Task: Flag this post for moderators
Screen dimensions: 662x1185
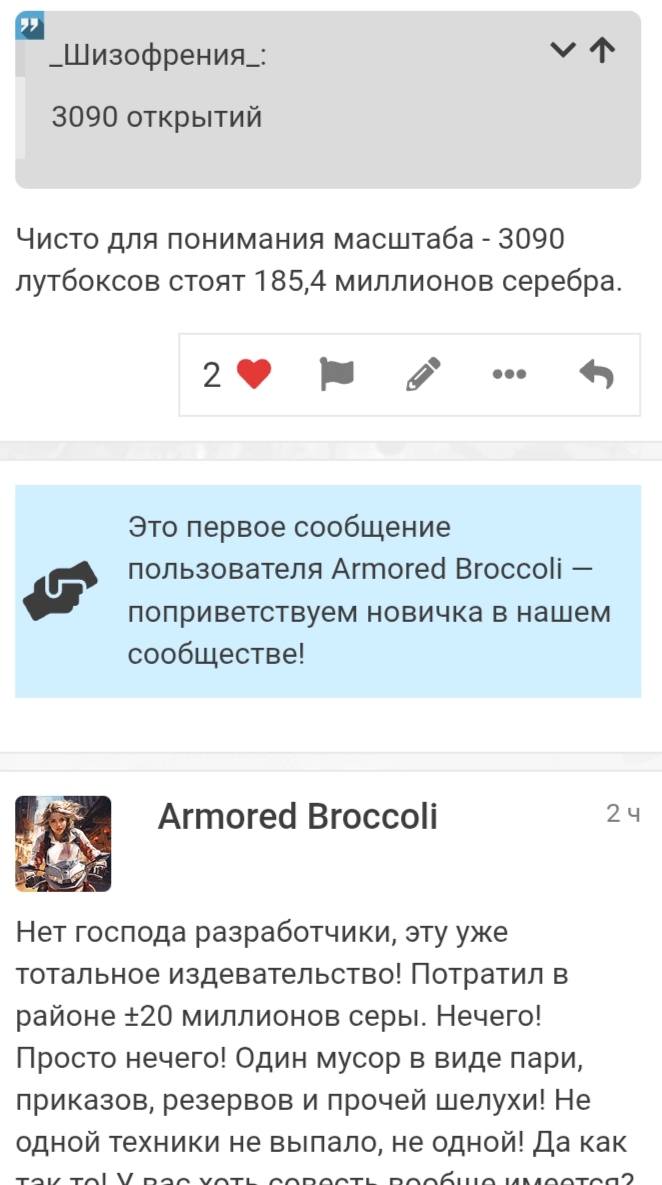Action: tap(337, 375)
